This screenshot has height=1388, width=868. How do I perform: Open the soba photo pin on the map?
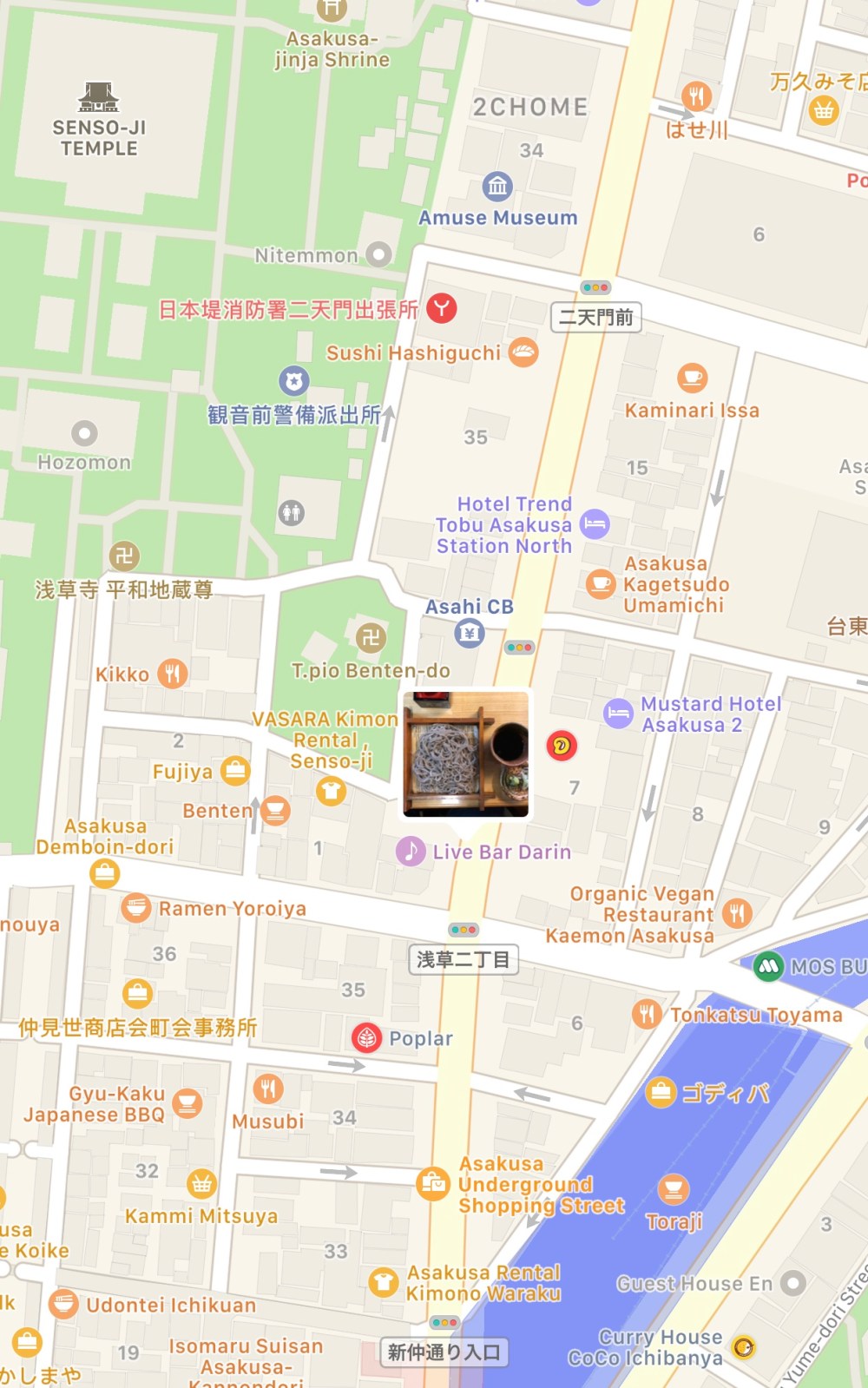click(465, 753)
